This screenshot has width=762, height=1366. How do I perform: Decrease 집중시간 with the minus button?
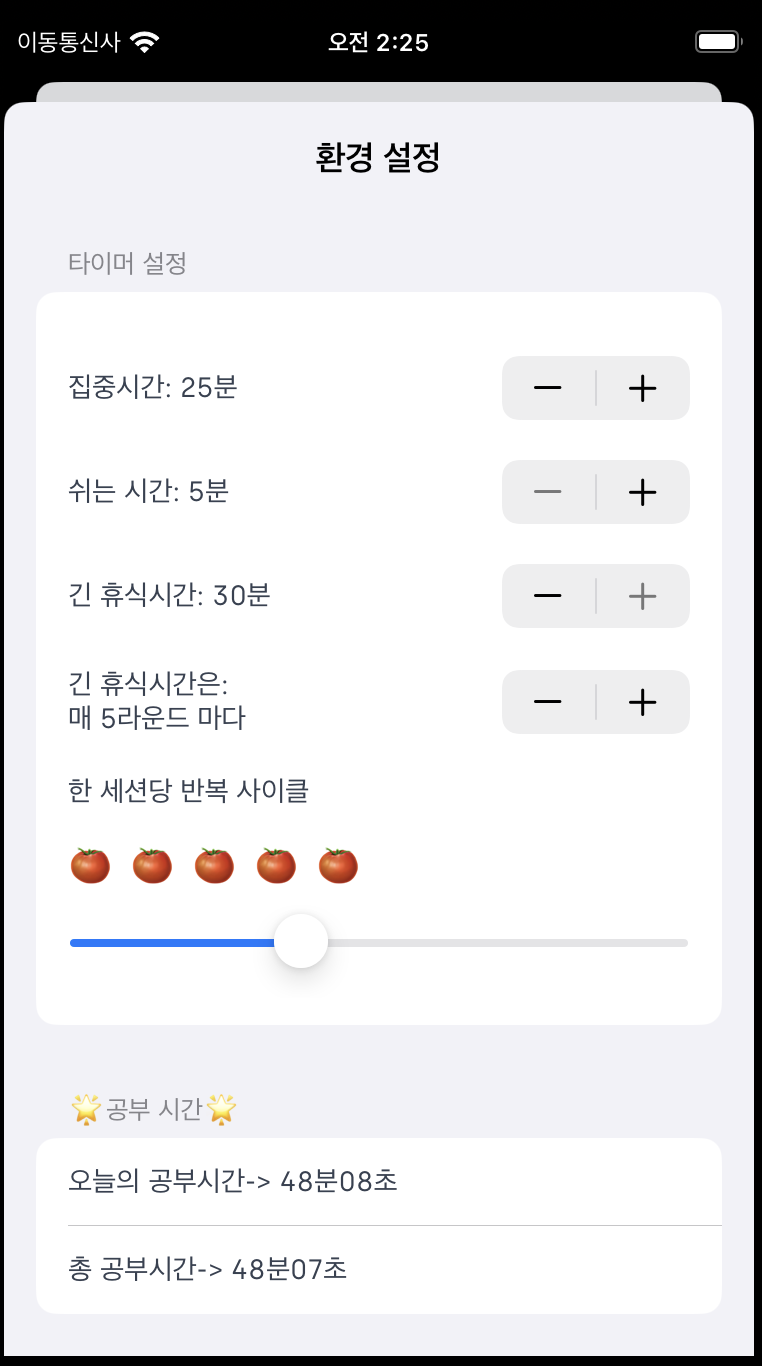[548, 388]
